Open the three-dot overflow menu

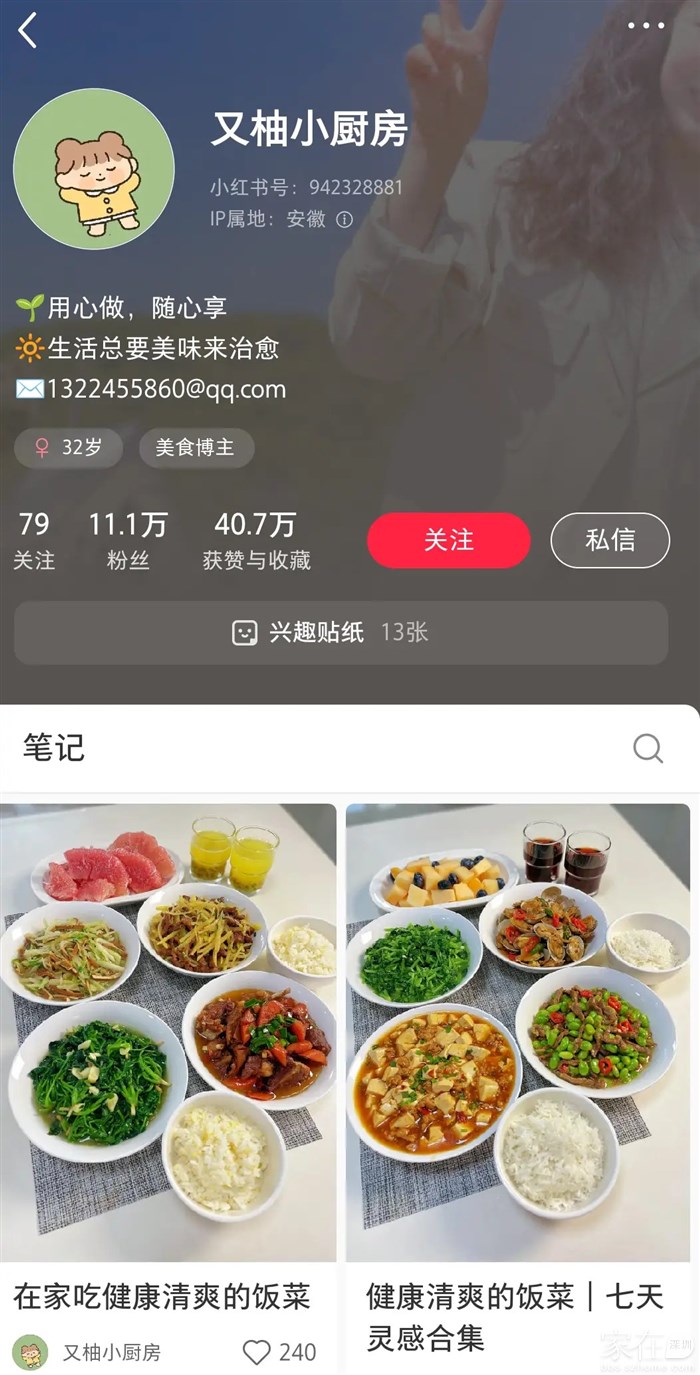(646, 26)
